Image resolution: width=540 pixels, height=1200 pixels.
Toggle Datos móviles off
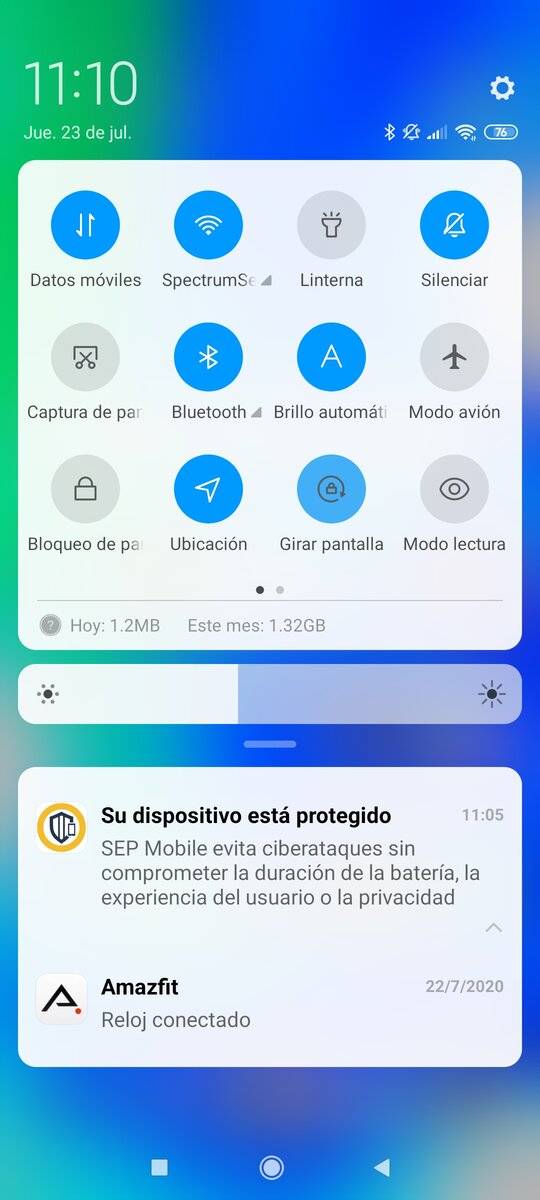point(85,225)
